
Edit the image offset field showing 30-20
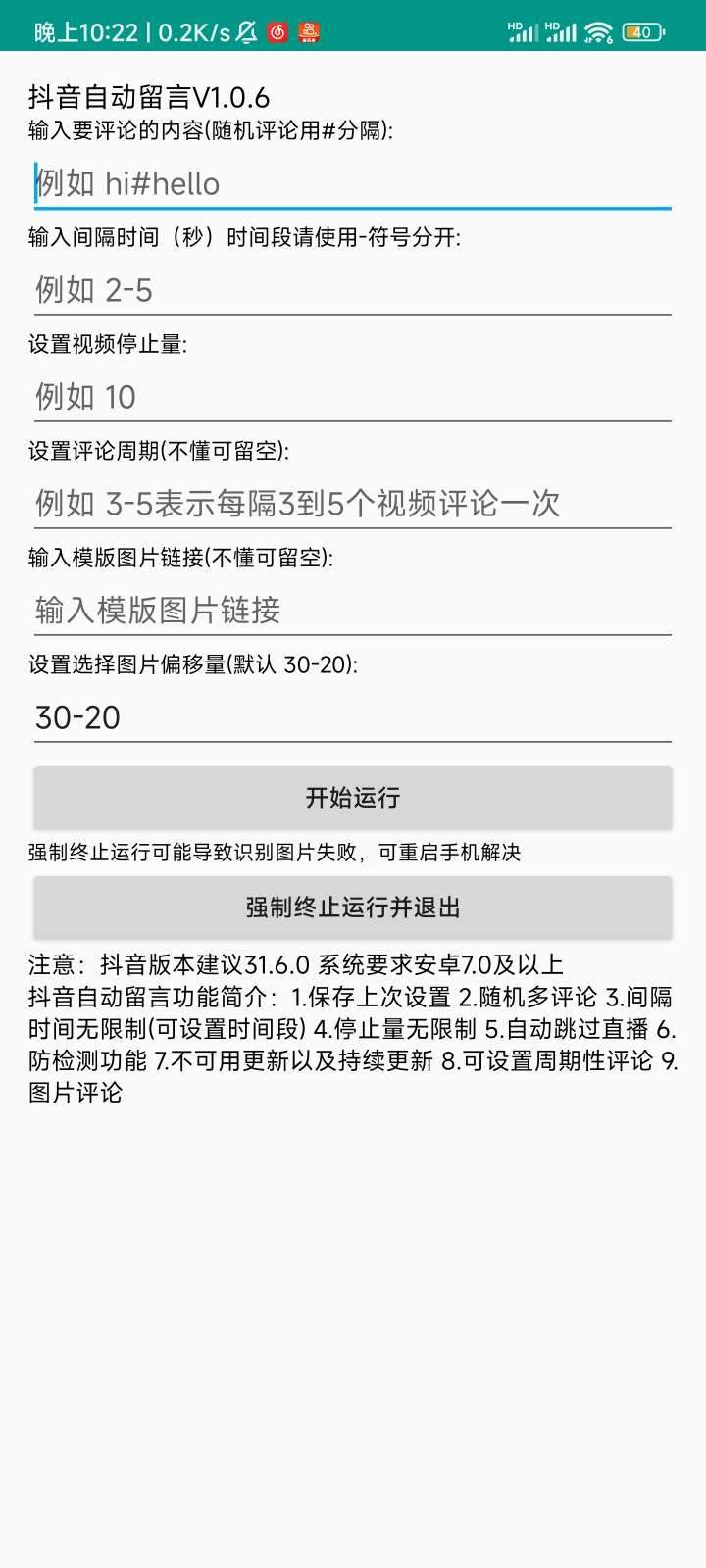click(x=353, y=717)
